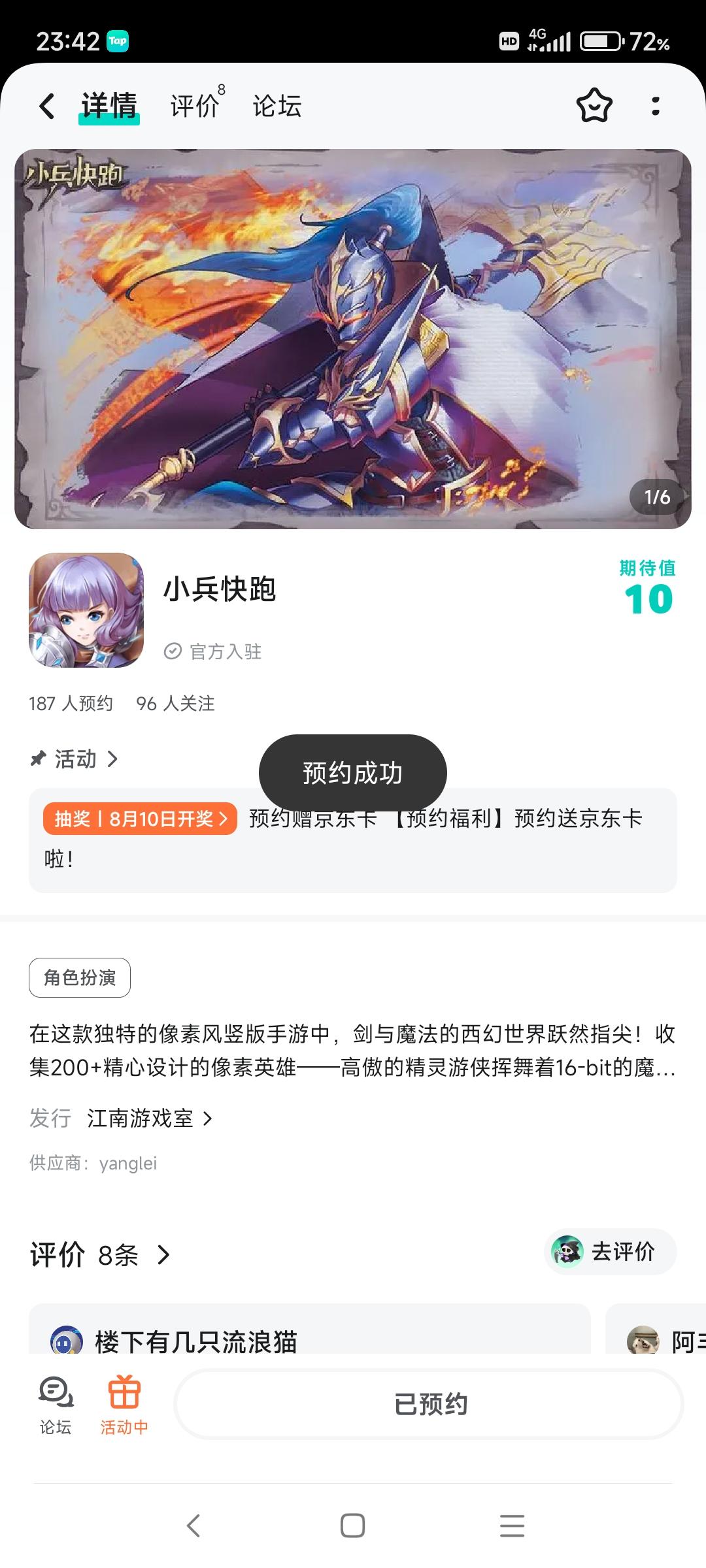View all reviews via 评价 8条 chevron
The image size is (706, 1568).
pos(161,1254)
